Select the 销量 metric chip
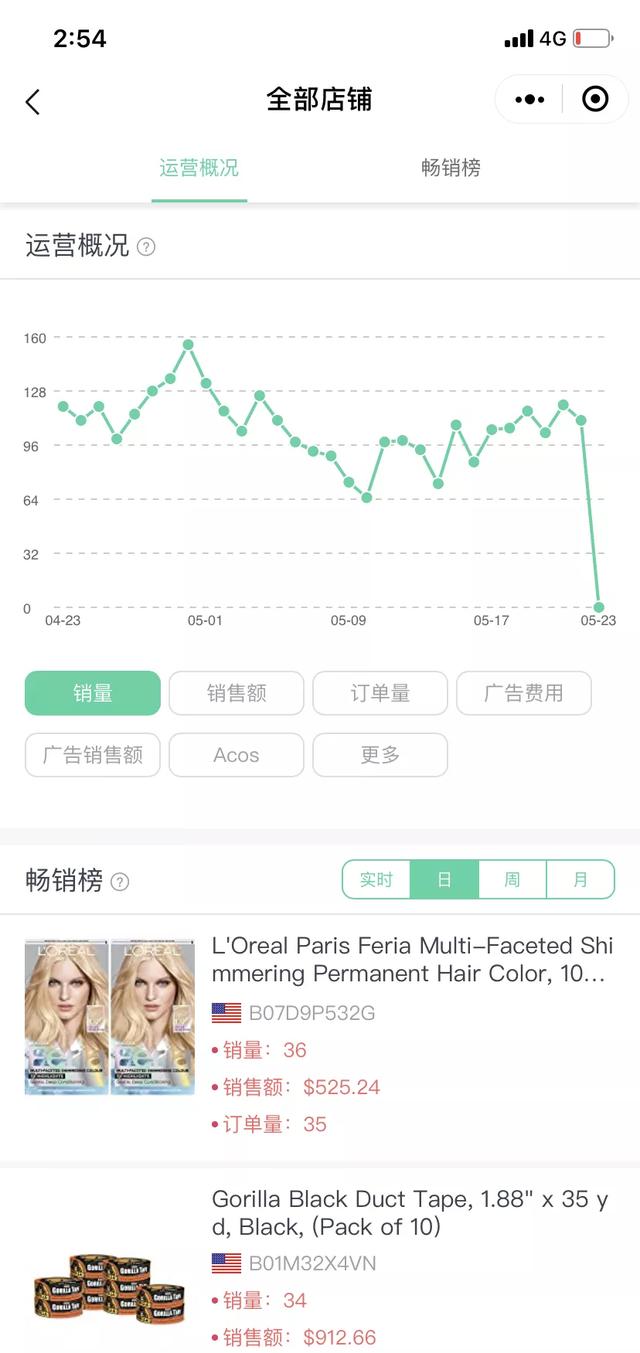This screenshot has width=640, height=1353. 93,693
